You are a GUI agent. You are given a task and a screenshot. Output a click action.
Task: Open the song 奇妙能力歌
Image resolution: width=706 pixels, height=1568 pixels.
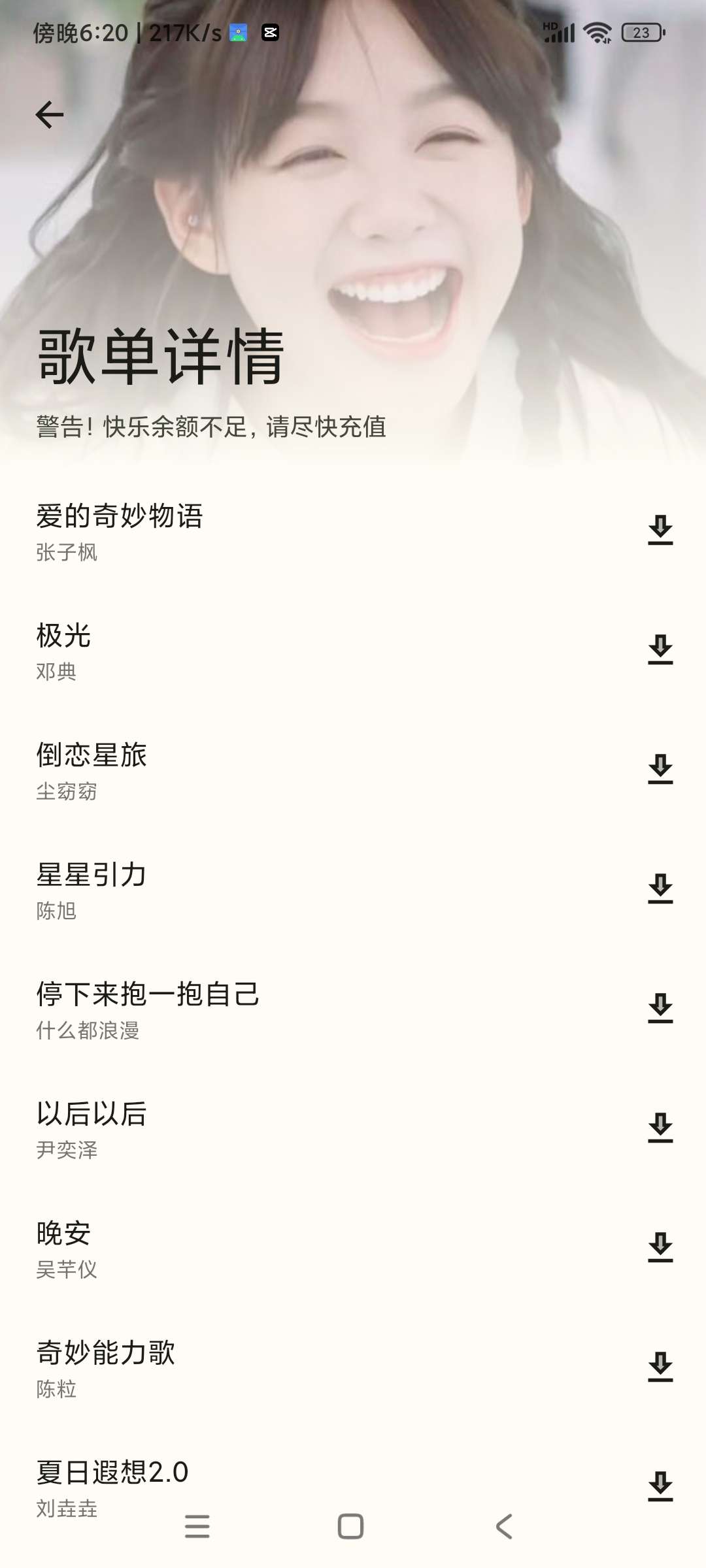[x=261, y=1367]
